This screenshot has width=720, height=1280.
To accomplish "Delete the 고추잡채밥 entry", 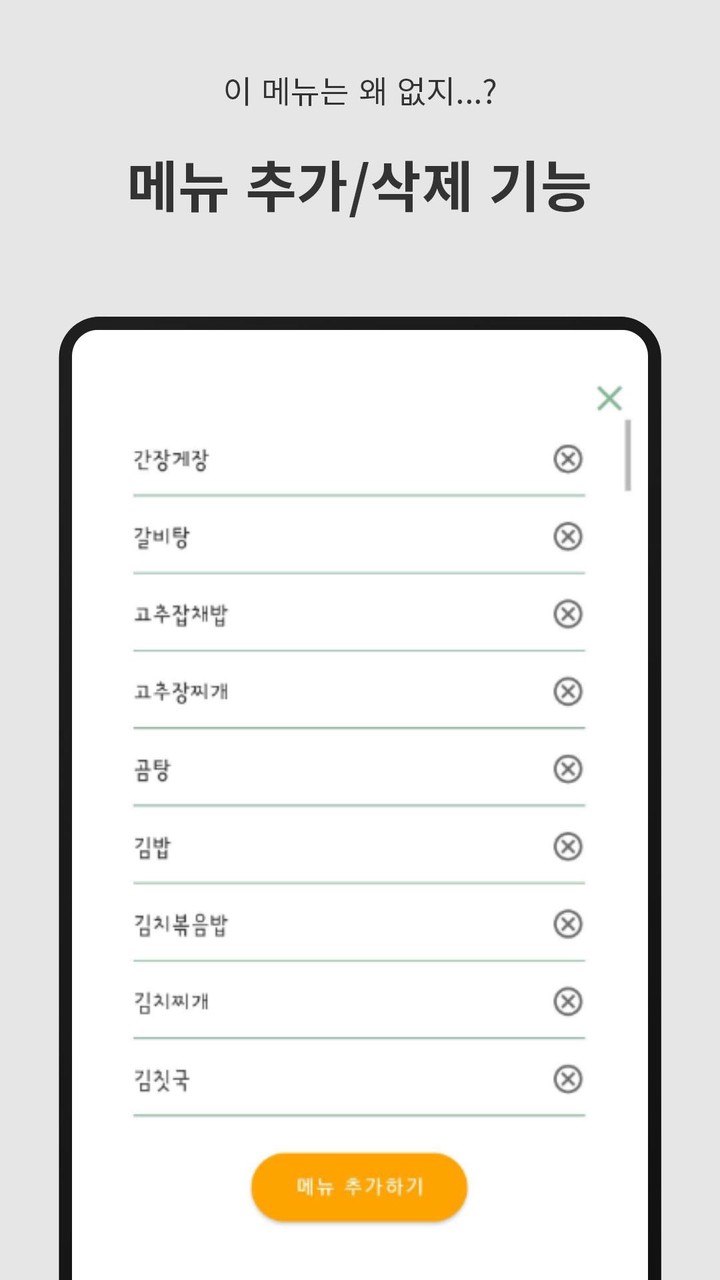I will click(x=568, y=615).
